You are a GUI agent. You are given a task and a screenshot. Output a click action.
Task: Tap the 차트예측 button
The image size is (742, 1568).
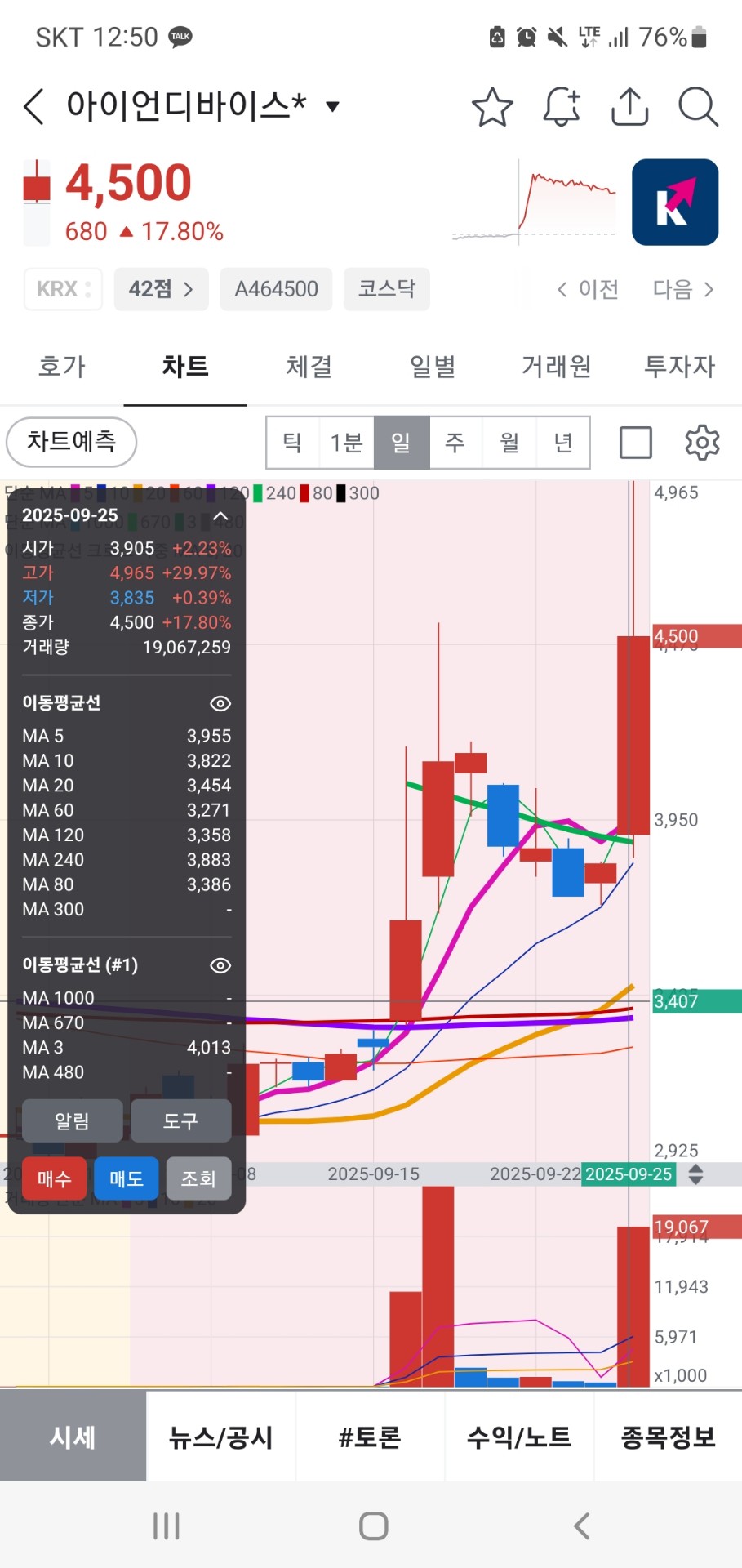(71, 442)
